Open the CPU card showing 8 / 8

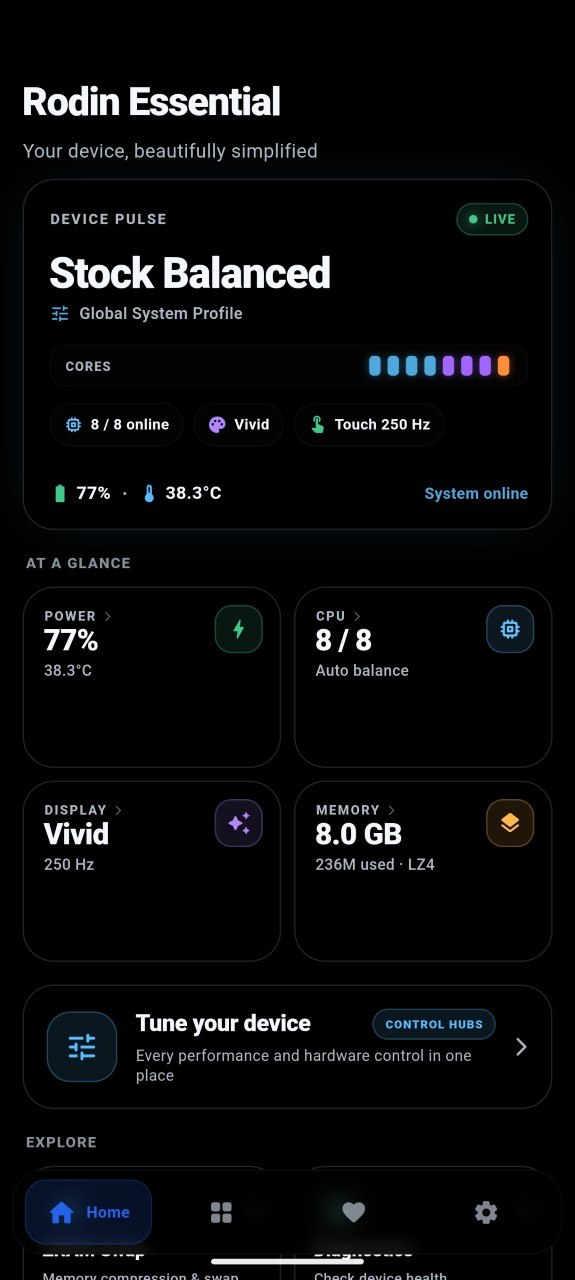click(x=423, y=677)
